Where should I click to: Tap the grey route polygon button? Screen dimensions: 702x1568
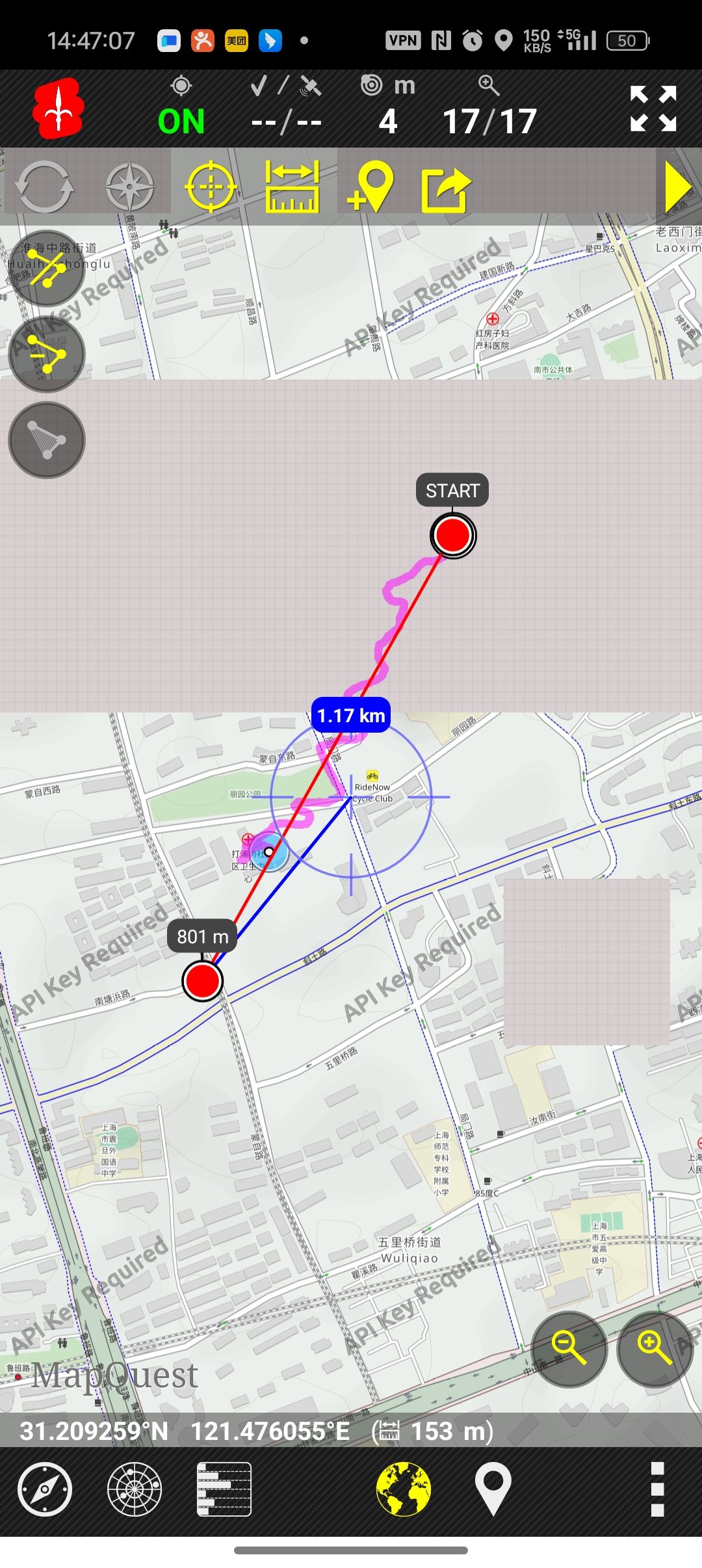coord(47,440)
